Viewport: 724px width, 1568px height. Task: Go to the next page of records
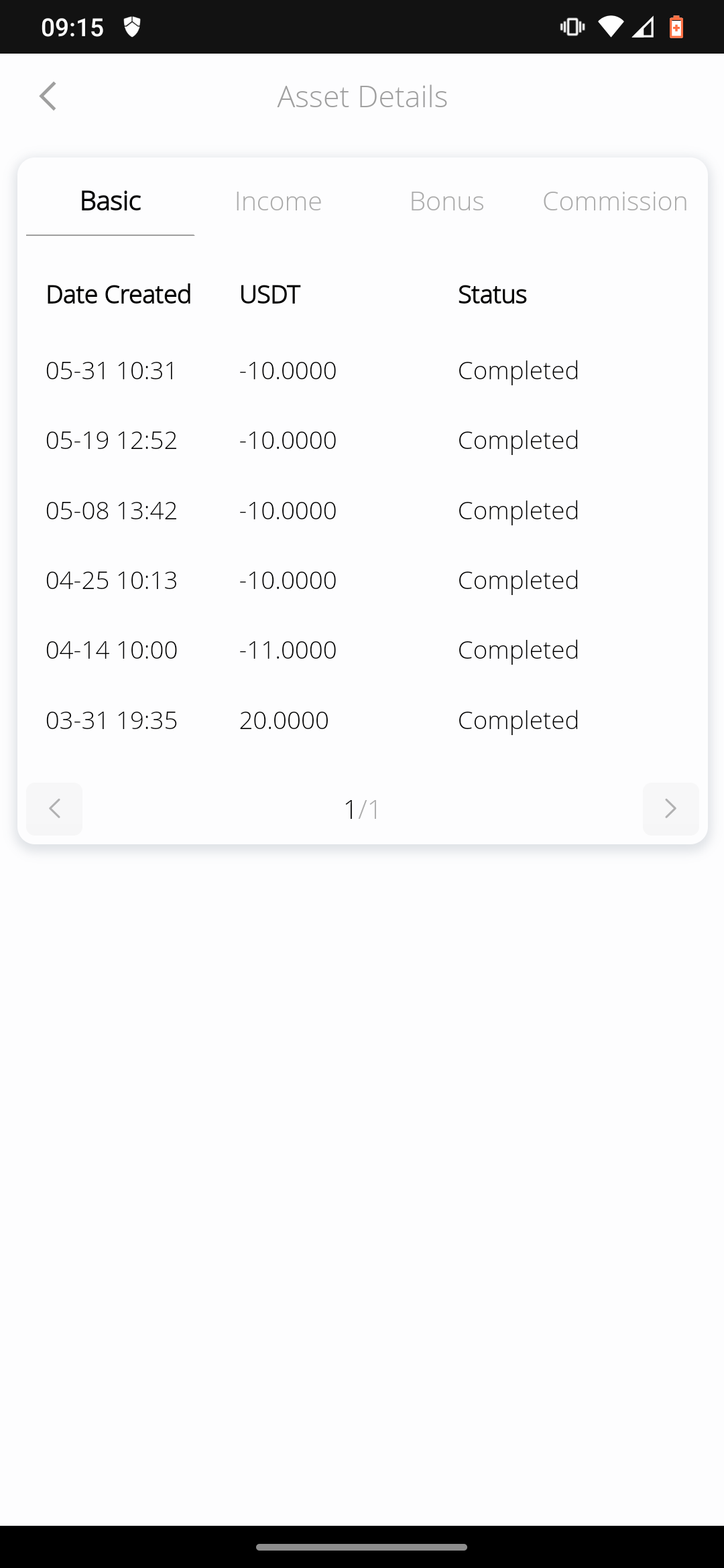pyautogui.click(x=670, y=809)
